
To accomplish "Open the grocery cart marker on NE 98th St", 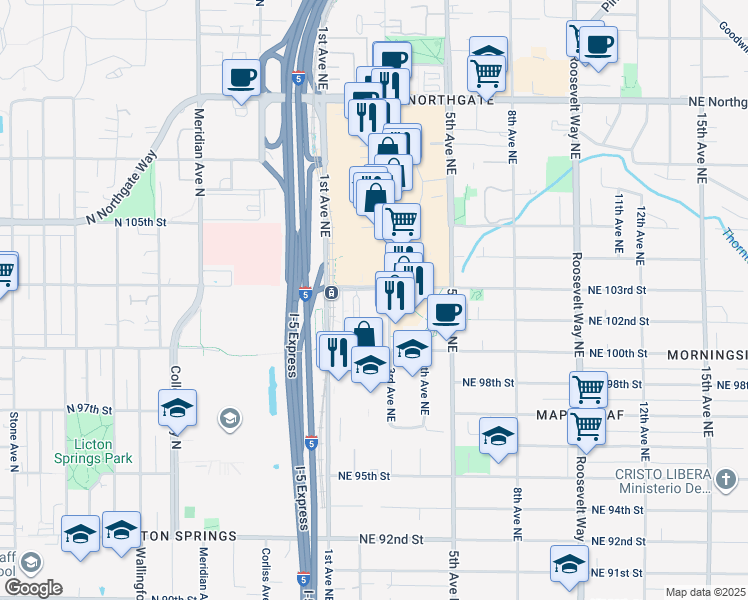I will (x=588, y=388).
